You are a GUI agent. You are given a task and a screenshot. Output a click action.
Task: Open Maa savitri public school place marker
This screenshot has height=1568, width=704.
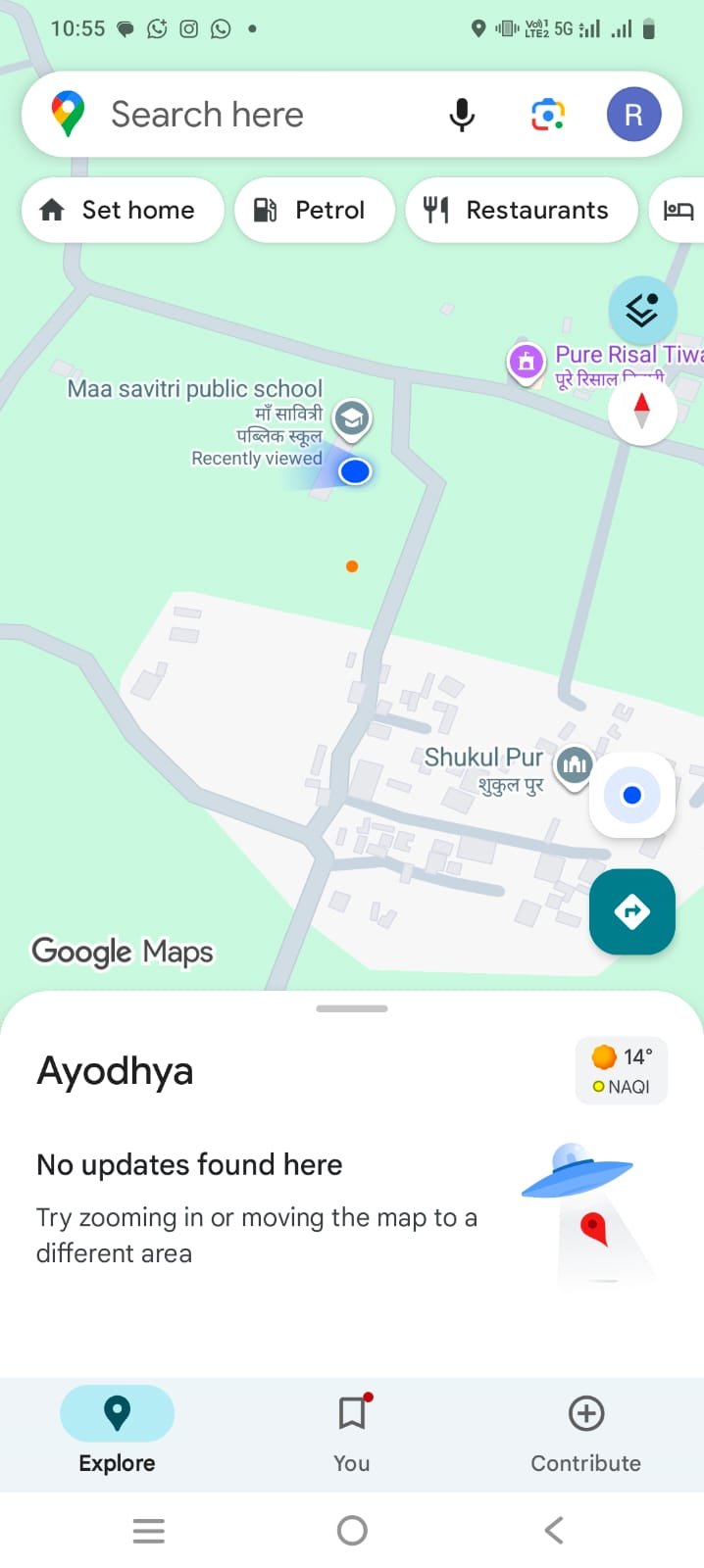[351, 419]
